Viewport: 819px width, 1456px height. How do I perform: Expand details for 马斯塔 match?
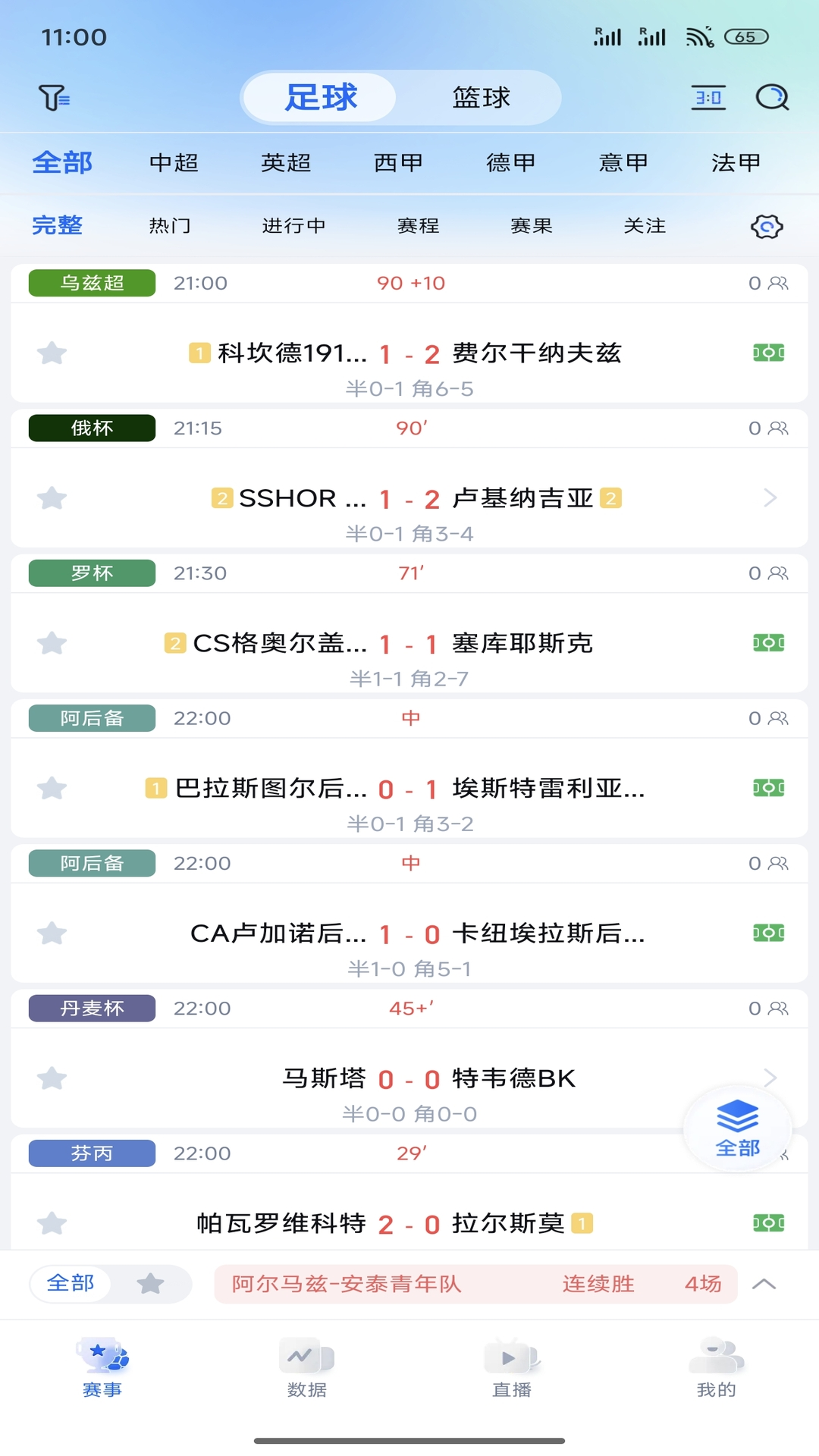[x=773, y=1078]
